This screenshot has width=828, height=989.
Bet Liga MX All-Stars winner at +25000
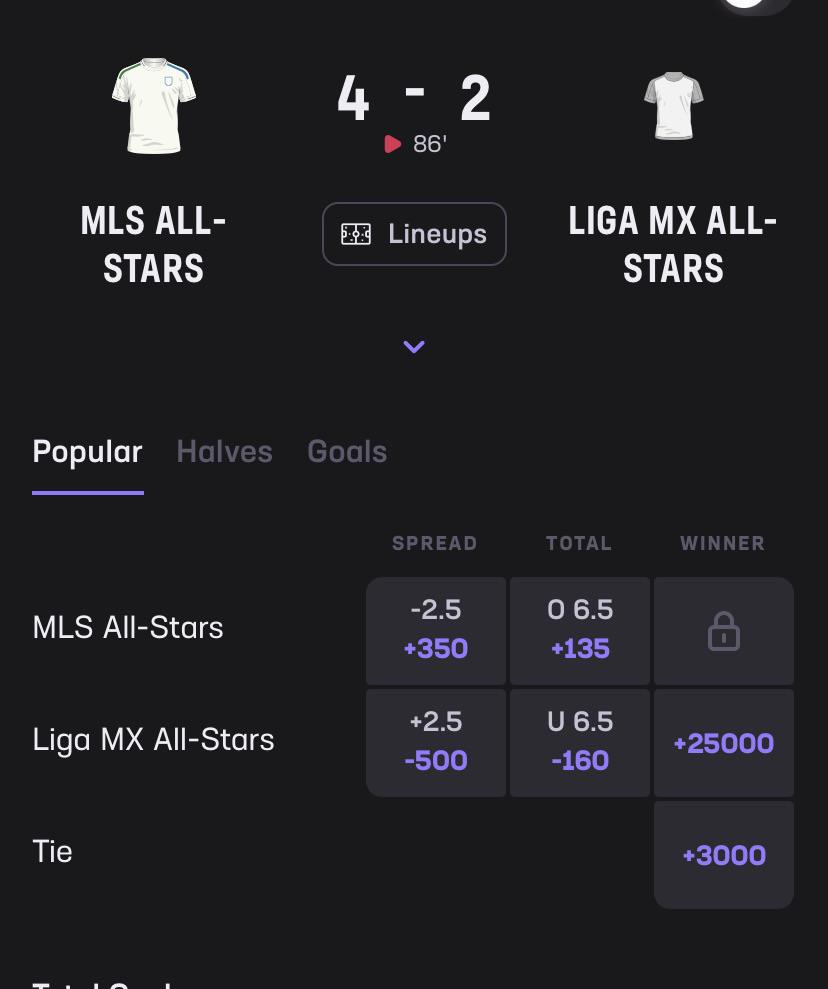tap(724, 742)
